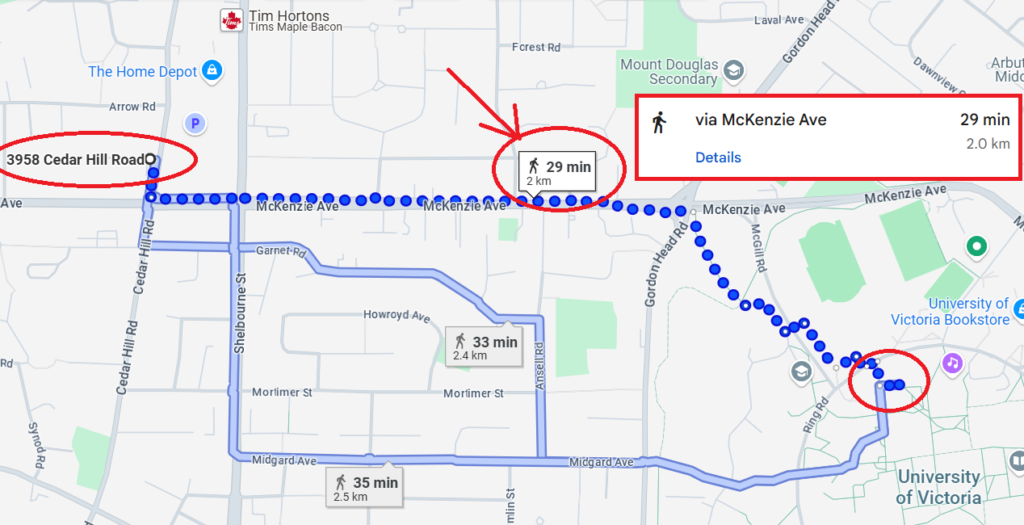Open the Tim Hortons place marker

(232, 20)
